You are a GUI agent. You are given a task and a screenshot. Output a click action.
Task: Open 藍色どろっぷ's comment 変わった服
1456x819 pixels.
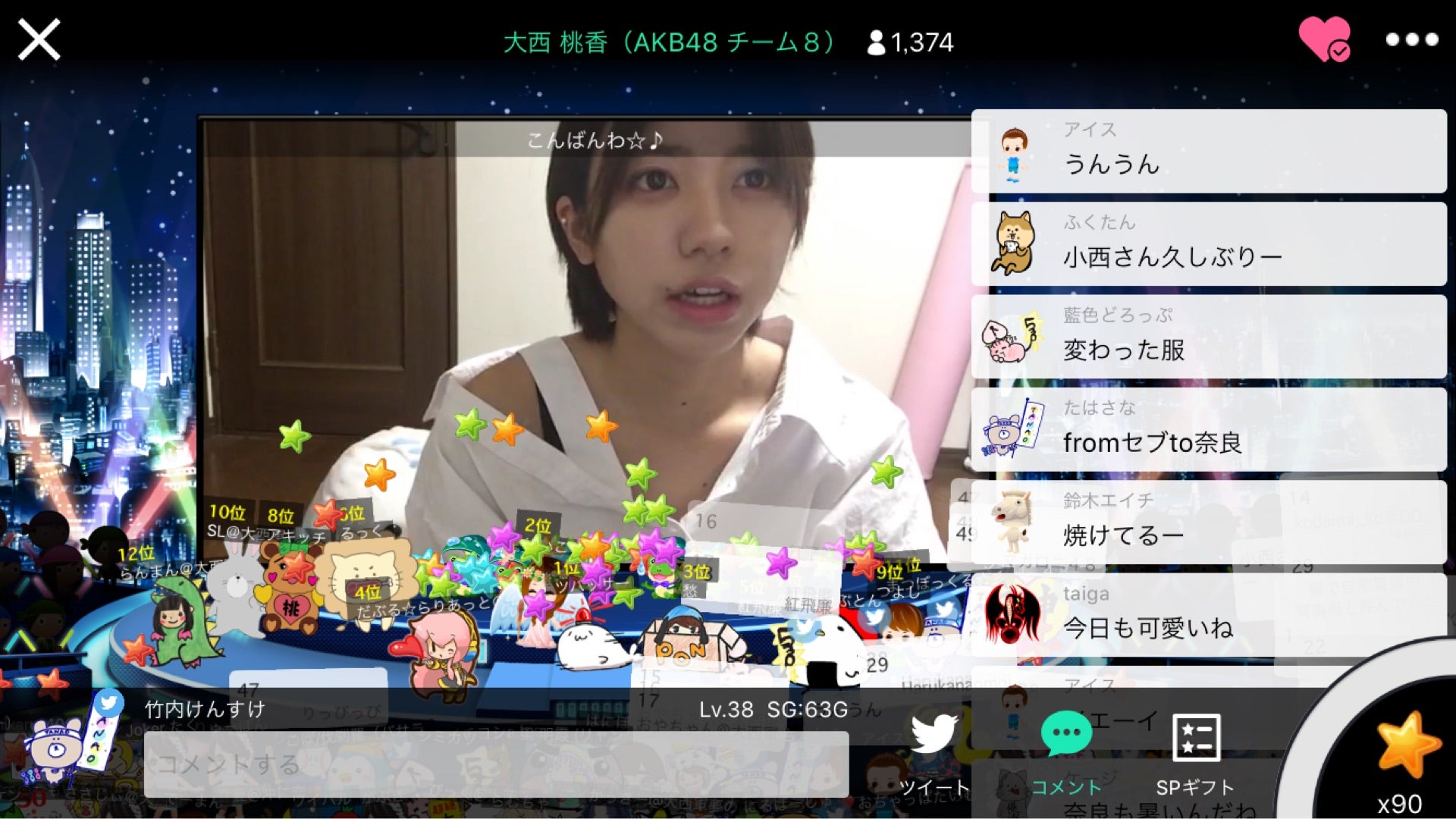click(x=1209, y=337)
